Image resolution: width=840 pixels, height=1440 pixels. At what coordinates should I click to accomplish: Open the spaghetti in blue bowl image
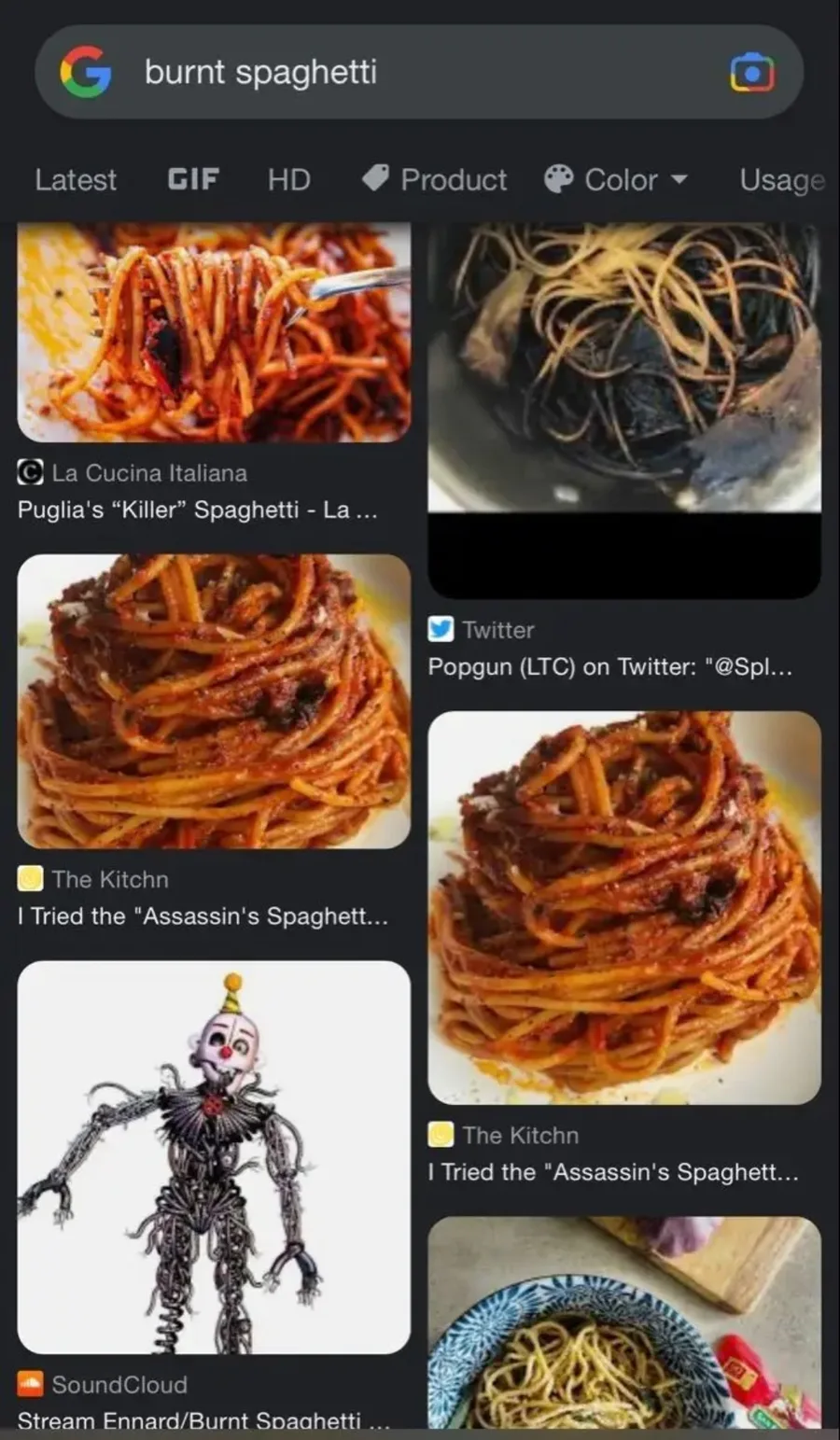623,1325
